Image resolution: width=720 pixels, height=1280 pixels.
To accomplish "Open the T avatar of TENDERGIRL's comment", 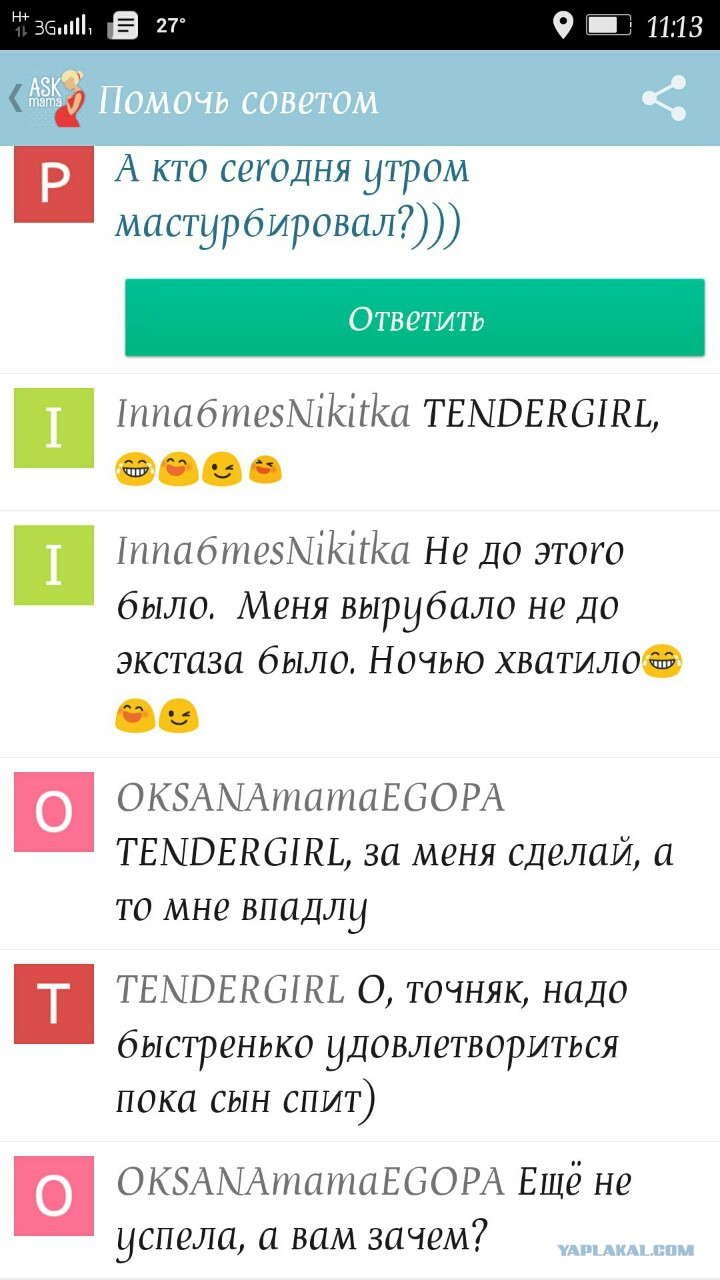I will 54,1004.
